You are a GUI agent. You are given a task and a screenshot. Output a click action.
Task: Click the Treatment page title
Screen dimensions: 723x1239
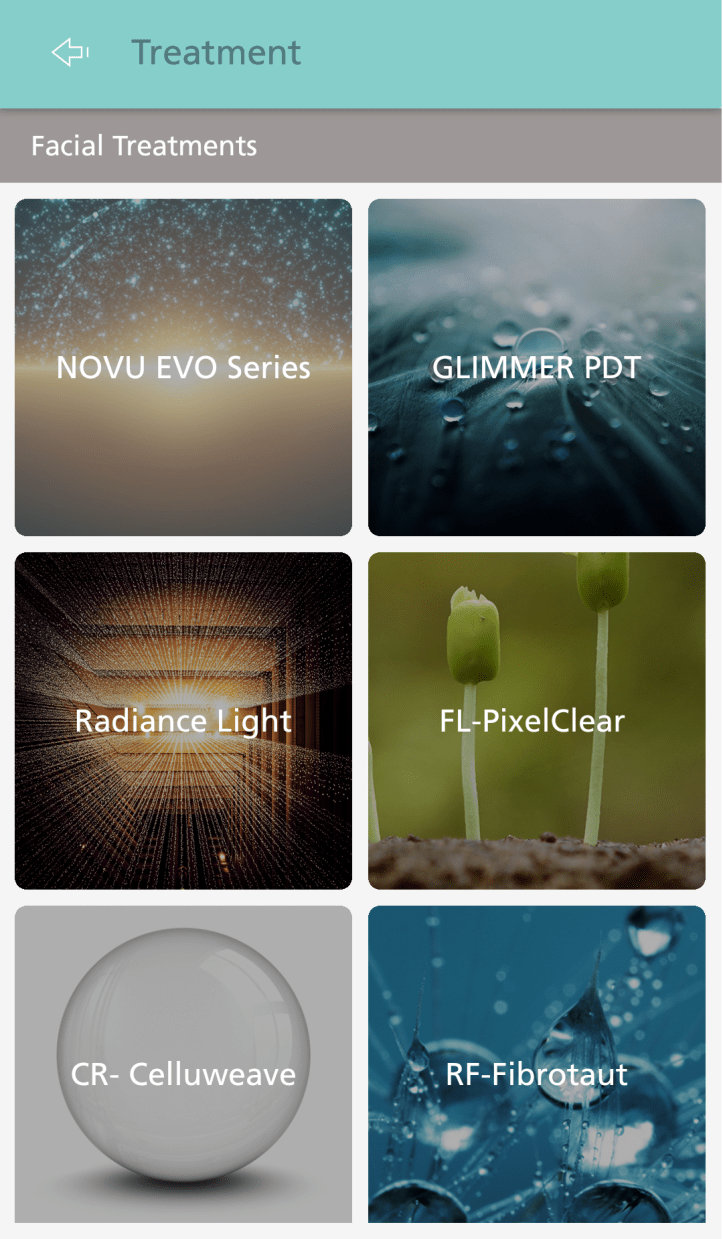pos(216,52)
